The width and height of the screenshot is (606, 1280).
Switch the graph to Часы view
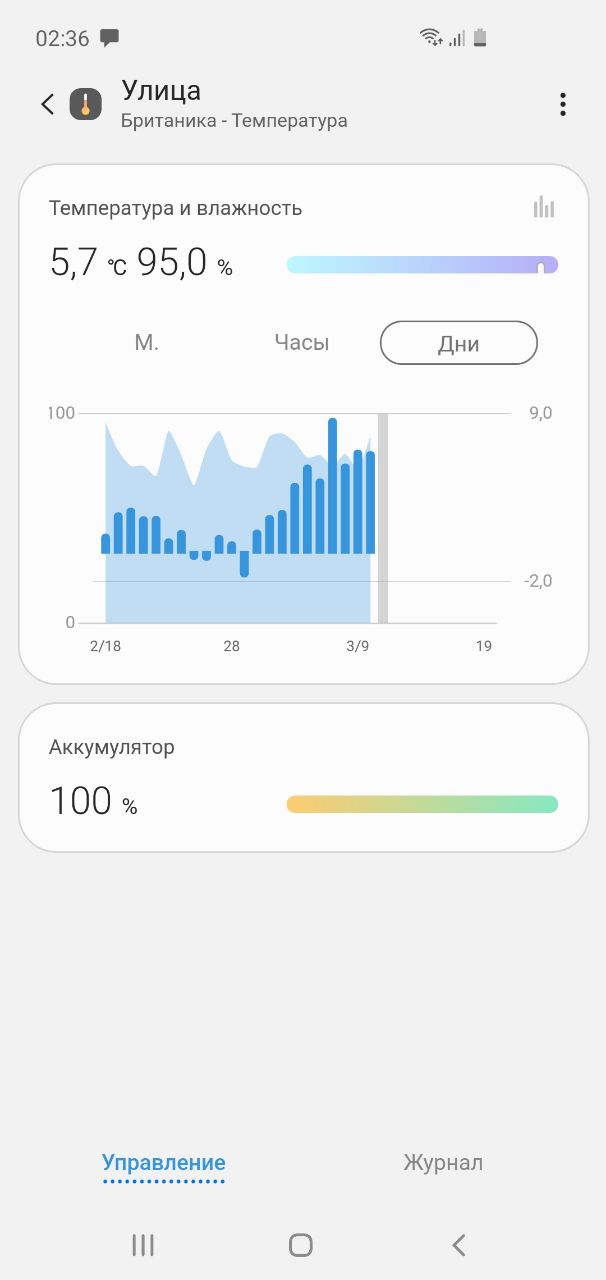(x=302, y=342)
